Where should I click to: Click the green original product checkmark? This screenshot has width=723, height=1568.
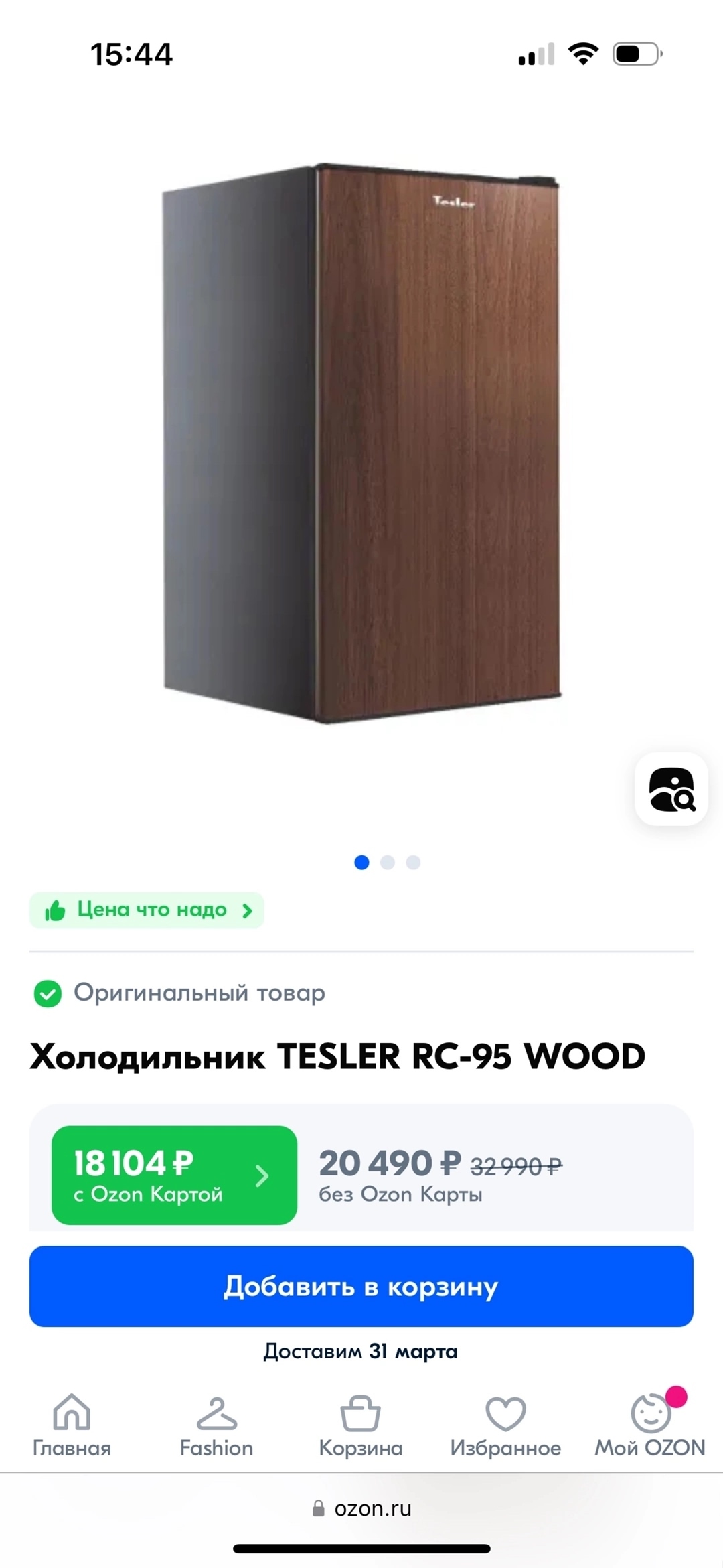(x=46, y=993)
